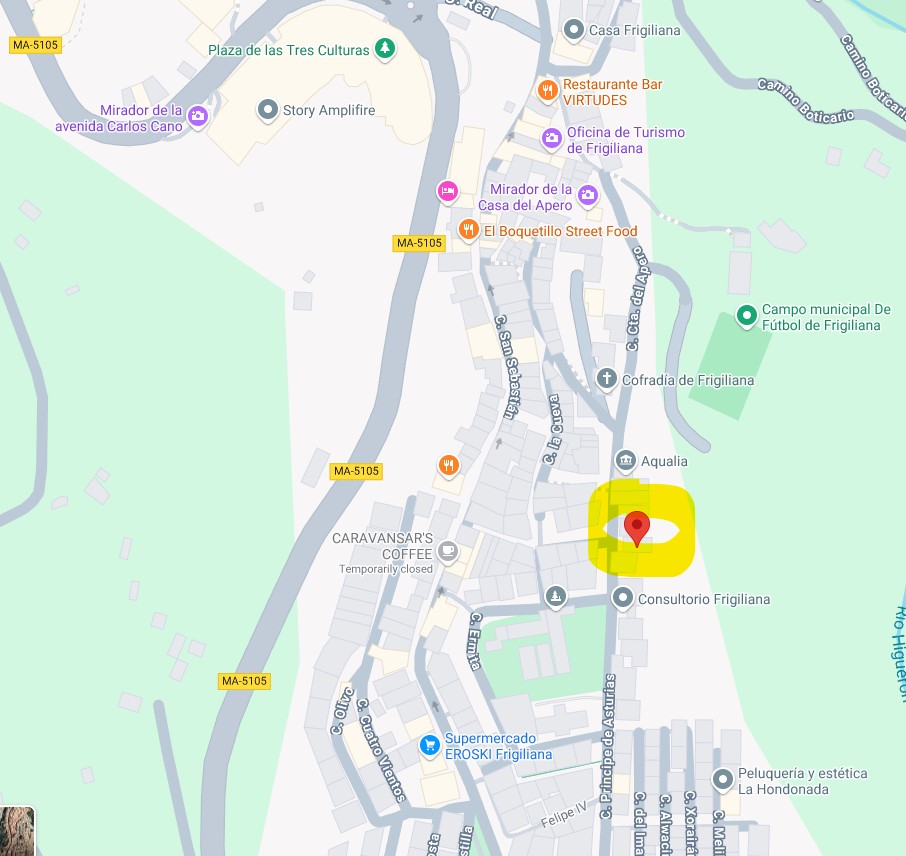Tap the red dropped pin marker

pyautogui.click(x=637, y=527)
